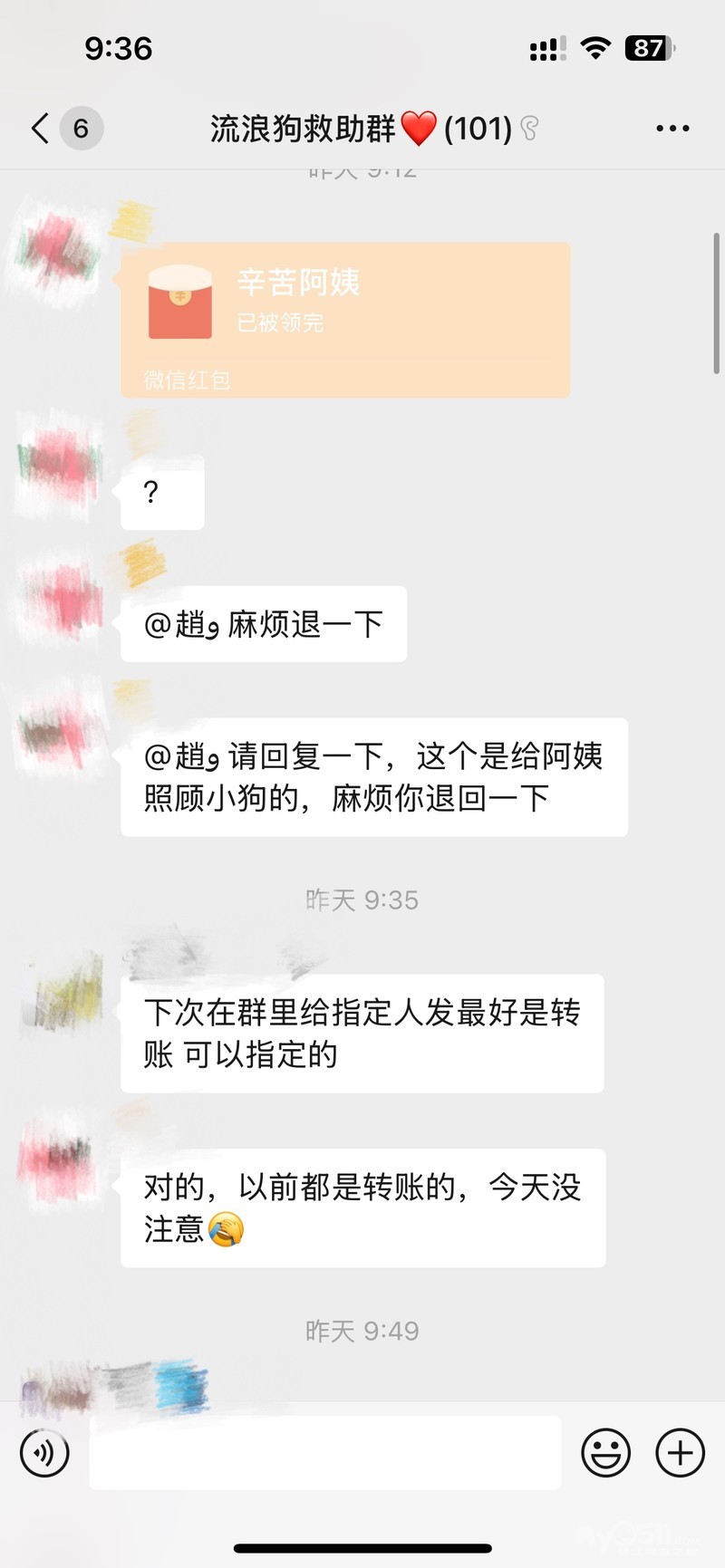This screenshot has height=1568, width=725.
Task: Open the emoji sticker panel
Action: pyautogui.click(x=605, y=1453)
